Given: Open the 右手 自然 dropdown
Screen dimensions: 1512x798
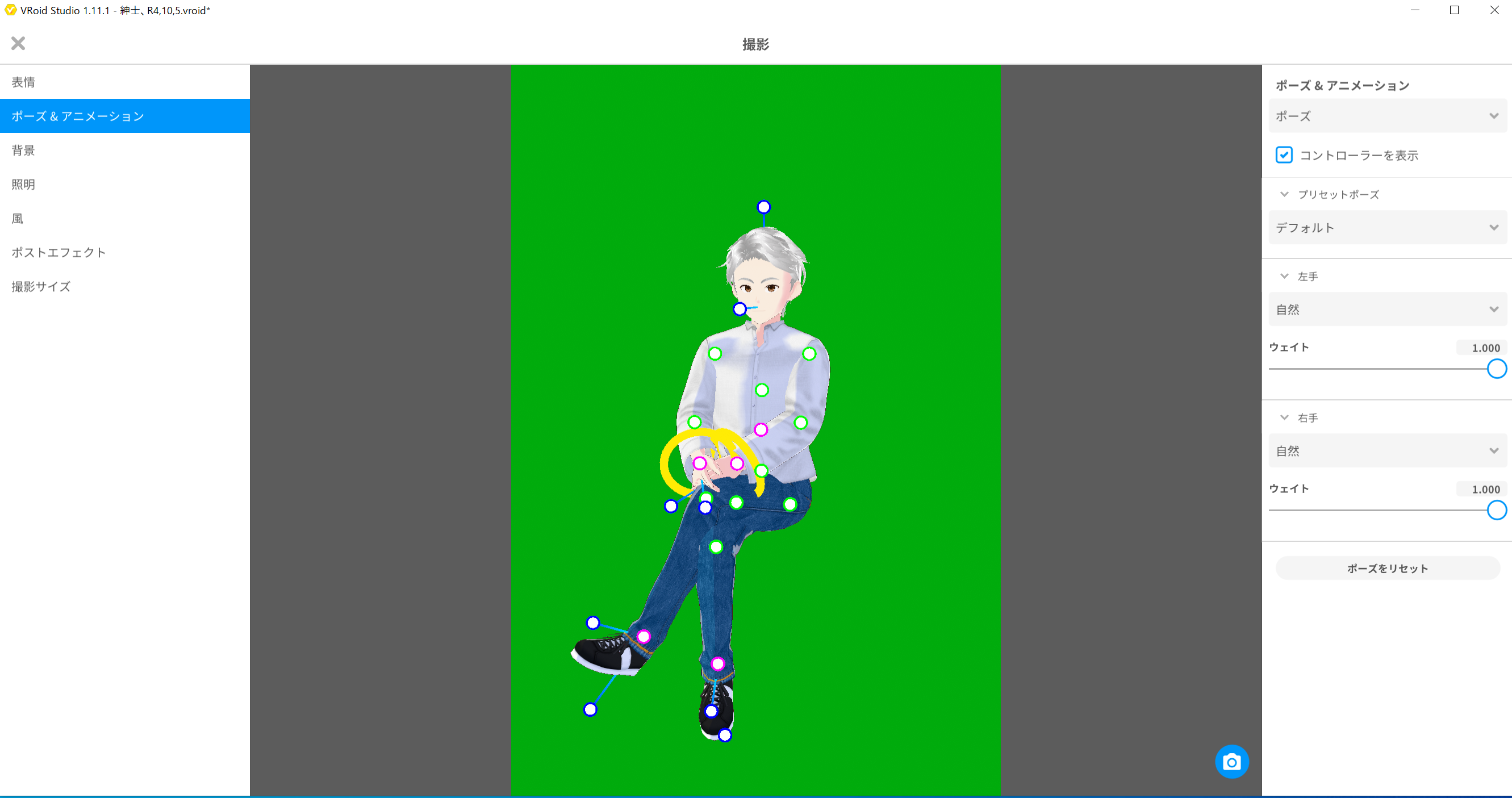Looking at the screenshot, I should coord(1386,450).
